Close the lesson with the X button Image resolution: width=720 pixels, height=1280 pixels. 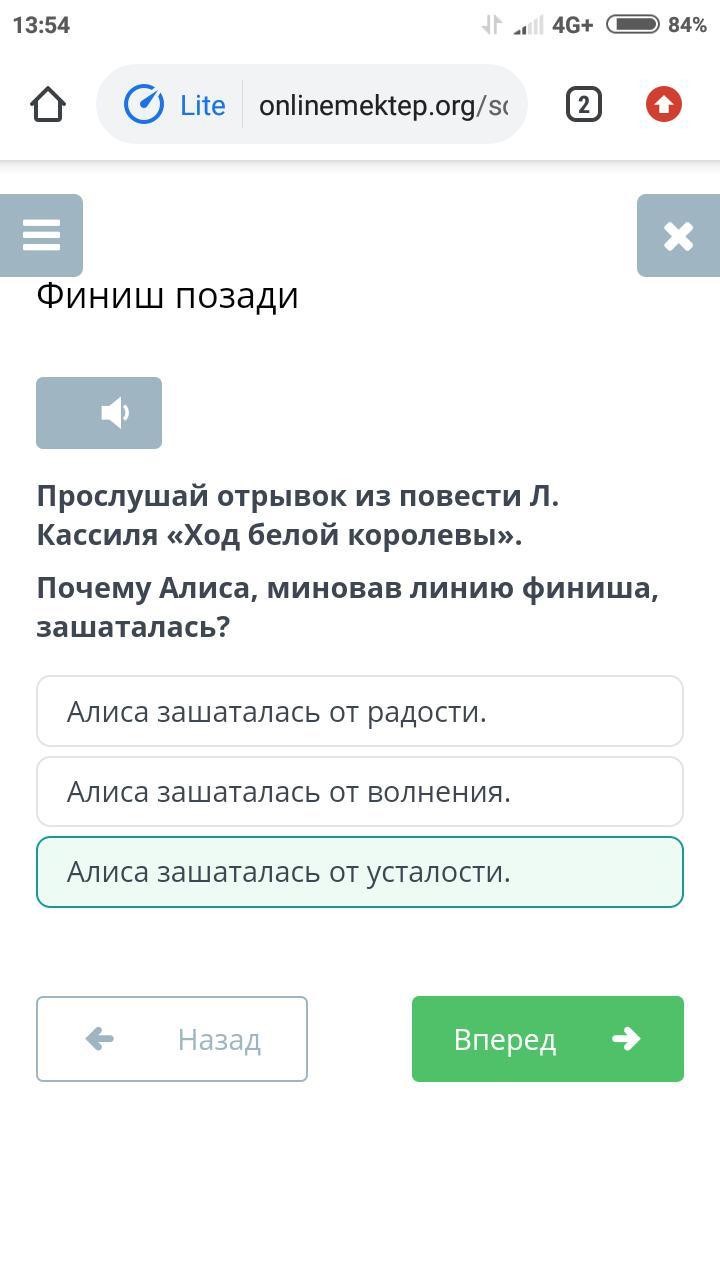click(678, 235)
